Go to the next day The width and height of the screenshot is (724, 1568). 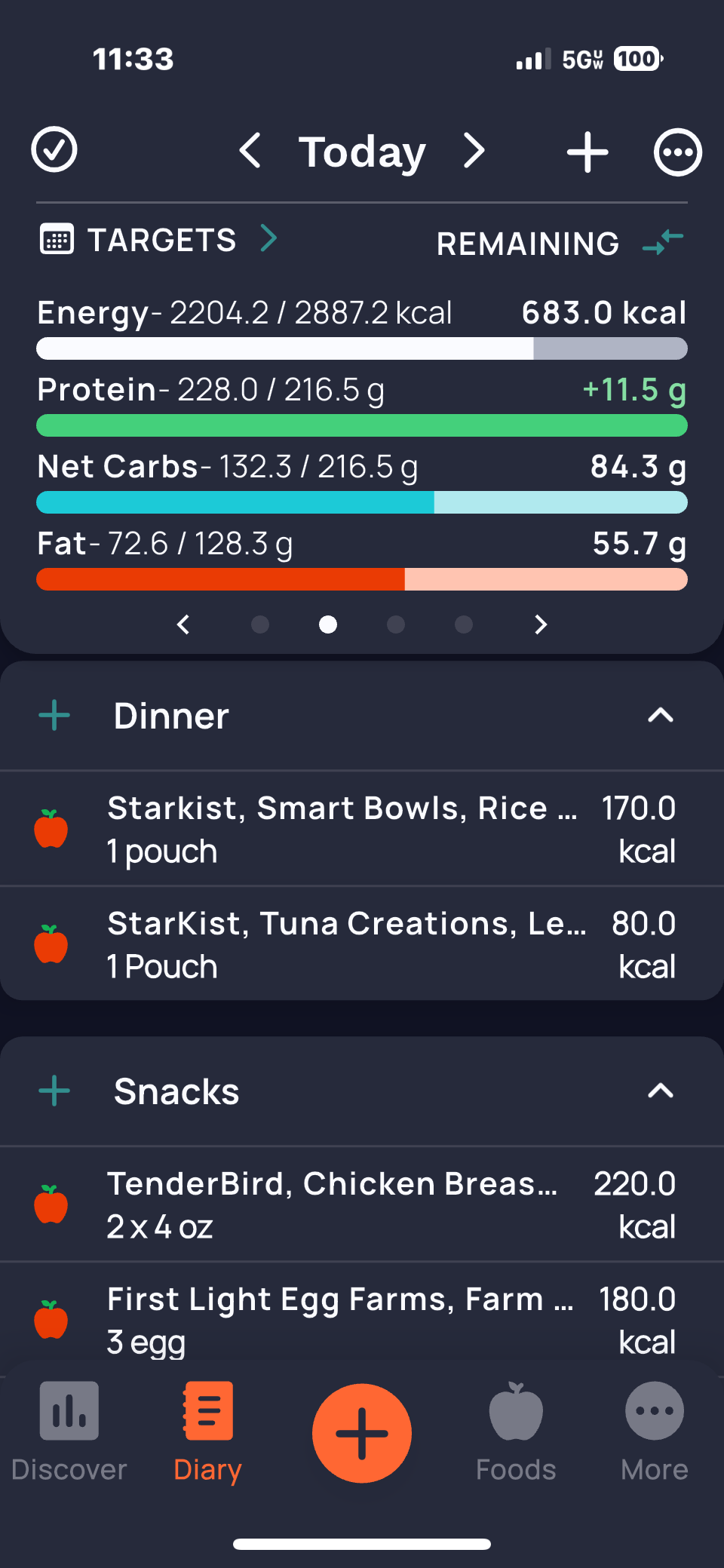click(474, 151)
